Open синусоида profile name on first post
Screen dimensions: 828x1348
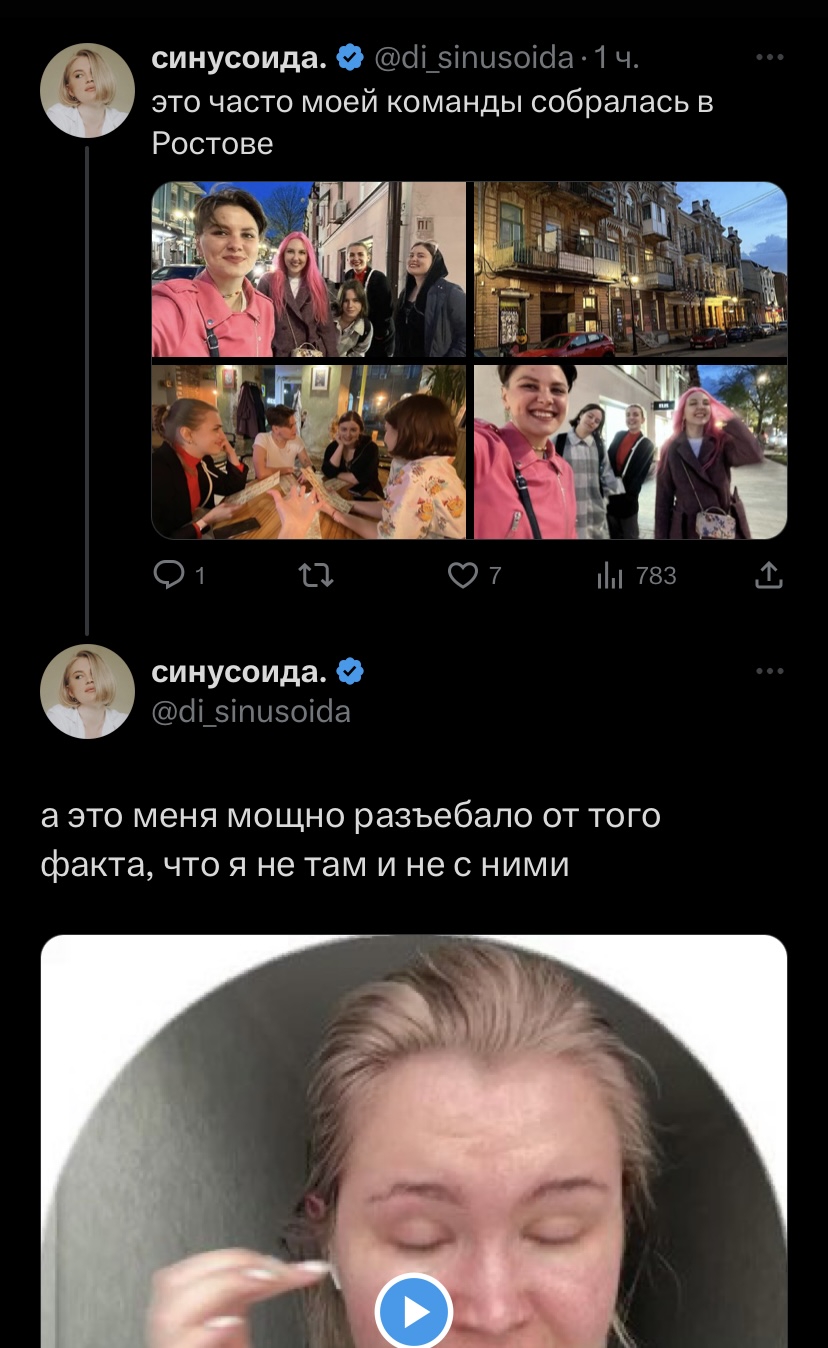pos(239,59)
